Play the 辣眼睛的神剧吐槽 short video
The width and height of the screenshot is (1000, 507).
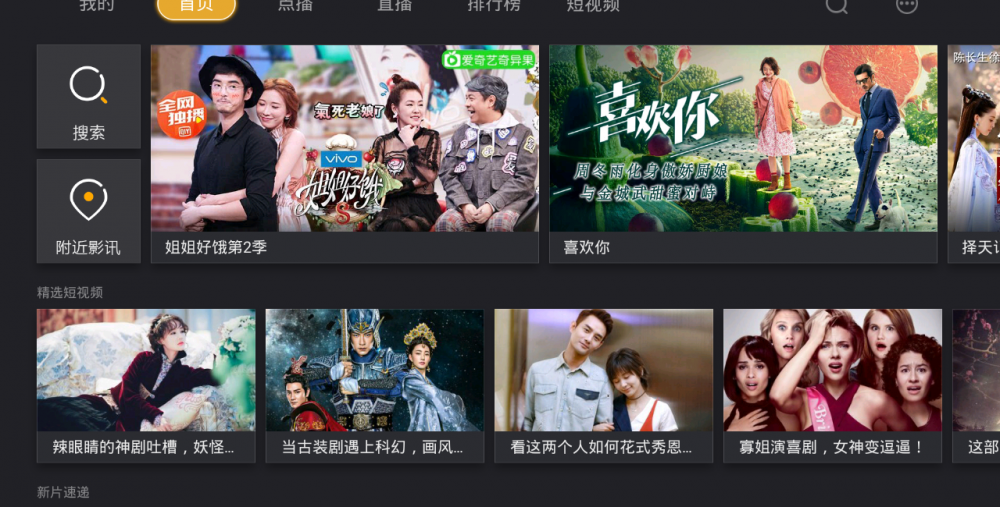click(146, 385)
